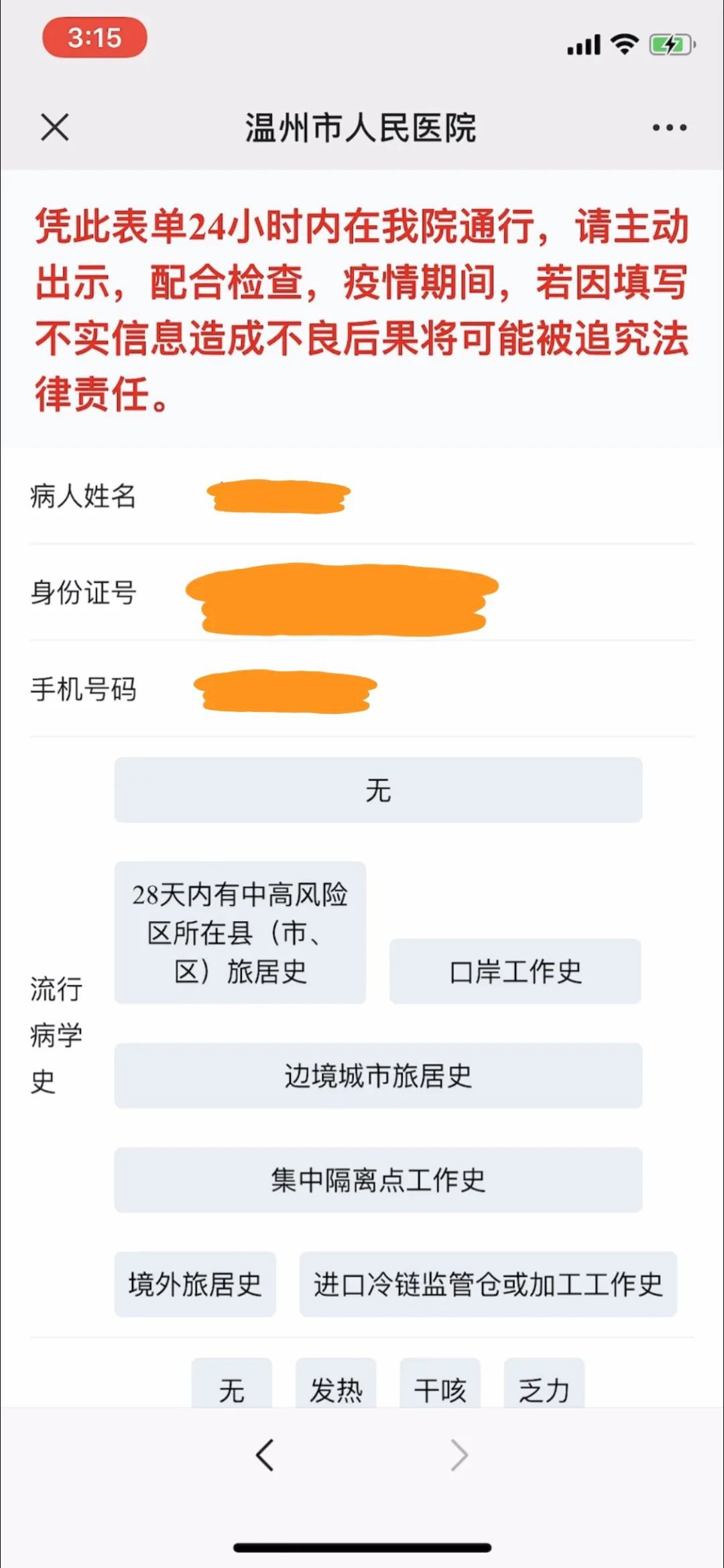Go back with the bottom back arrow

point(265,1455)
